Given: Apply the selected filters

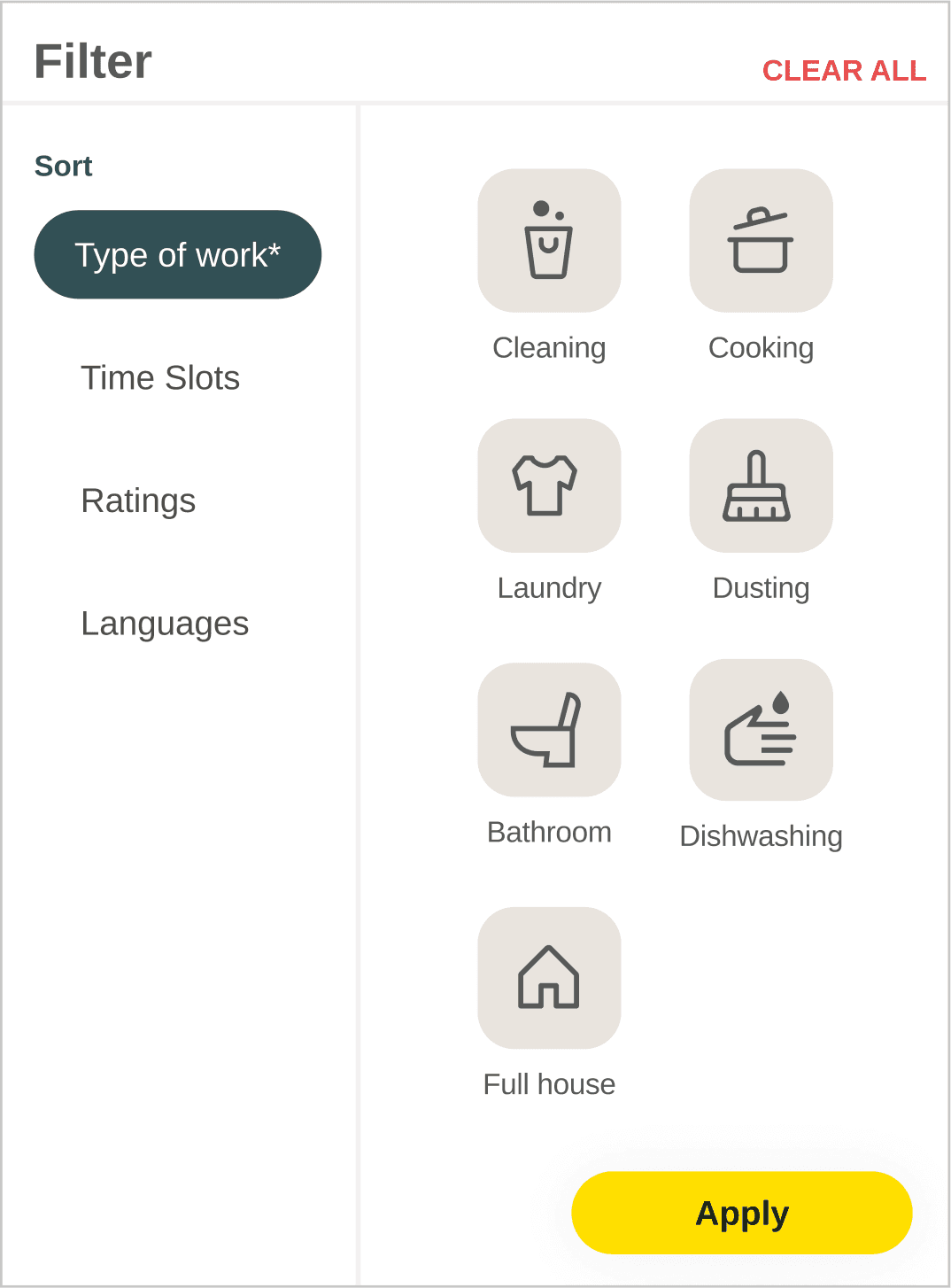Looking at the screenshot, I should pos(742,1213).
